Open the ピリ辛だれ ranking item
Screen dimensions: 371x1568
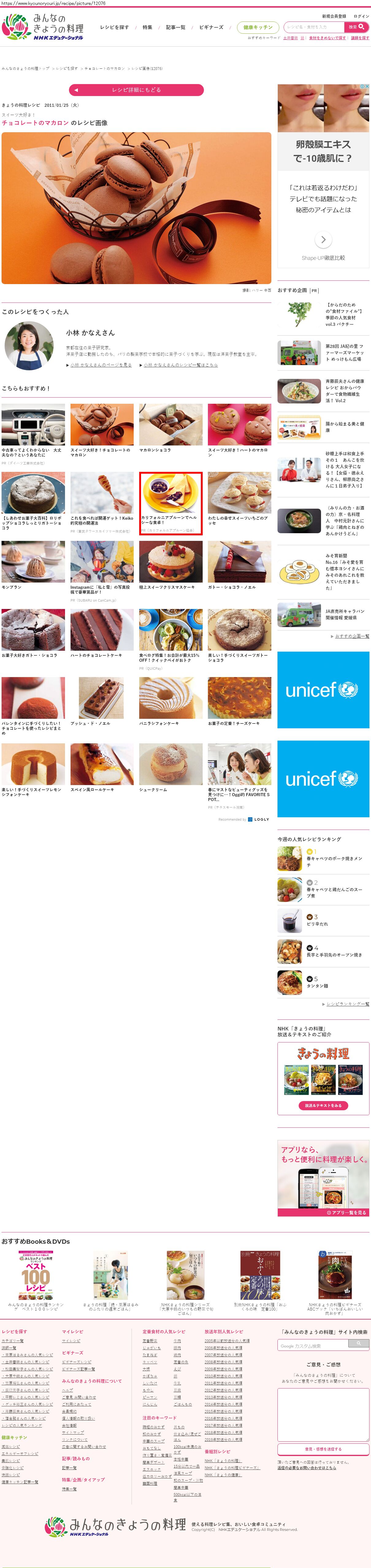pos(322,920)
